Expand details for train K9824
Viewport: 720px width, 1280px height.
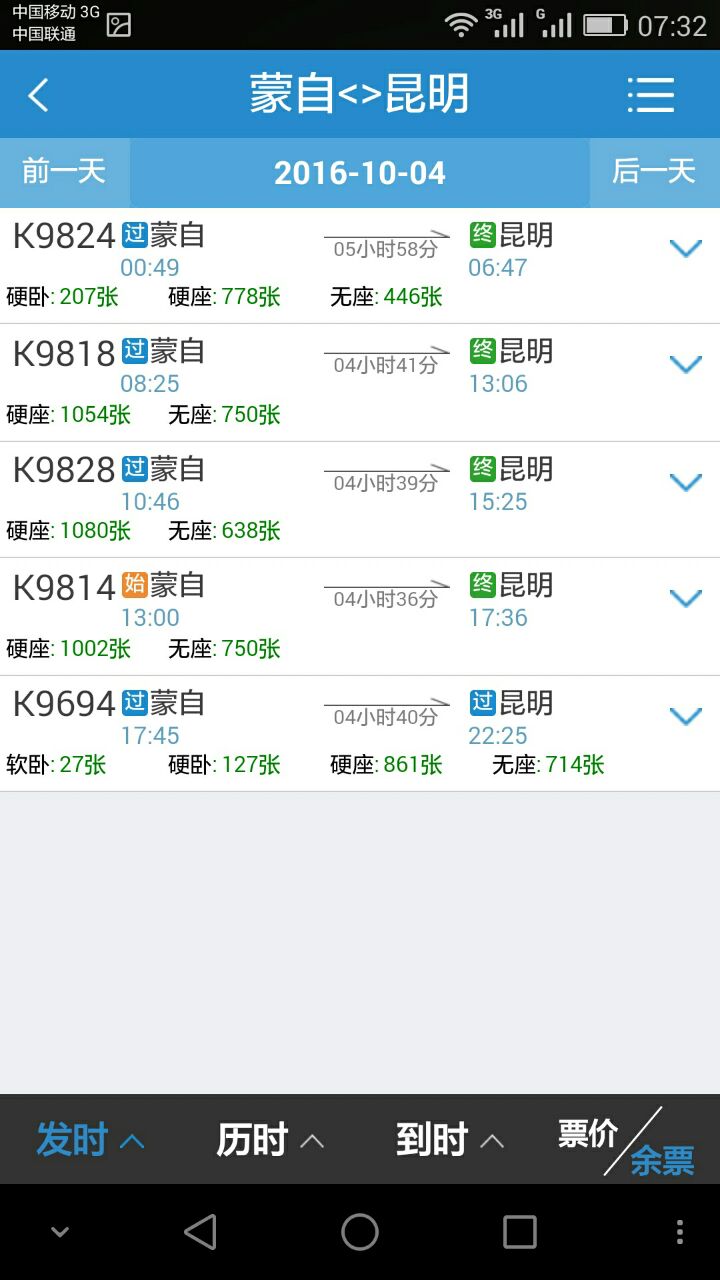click(686, 248)
